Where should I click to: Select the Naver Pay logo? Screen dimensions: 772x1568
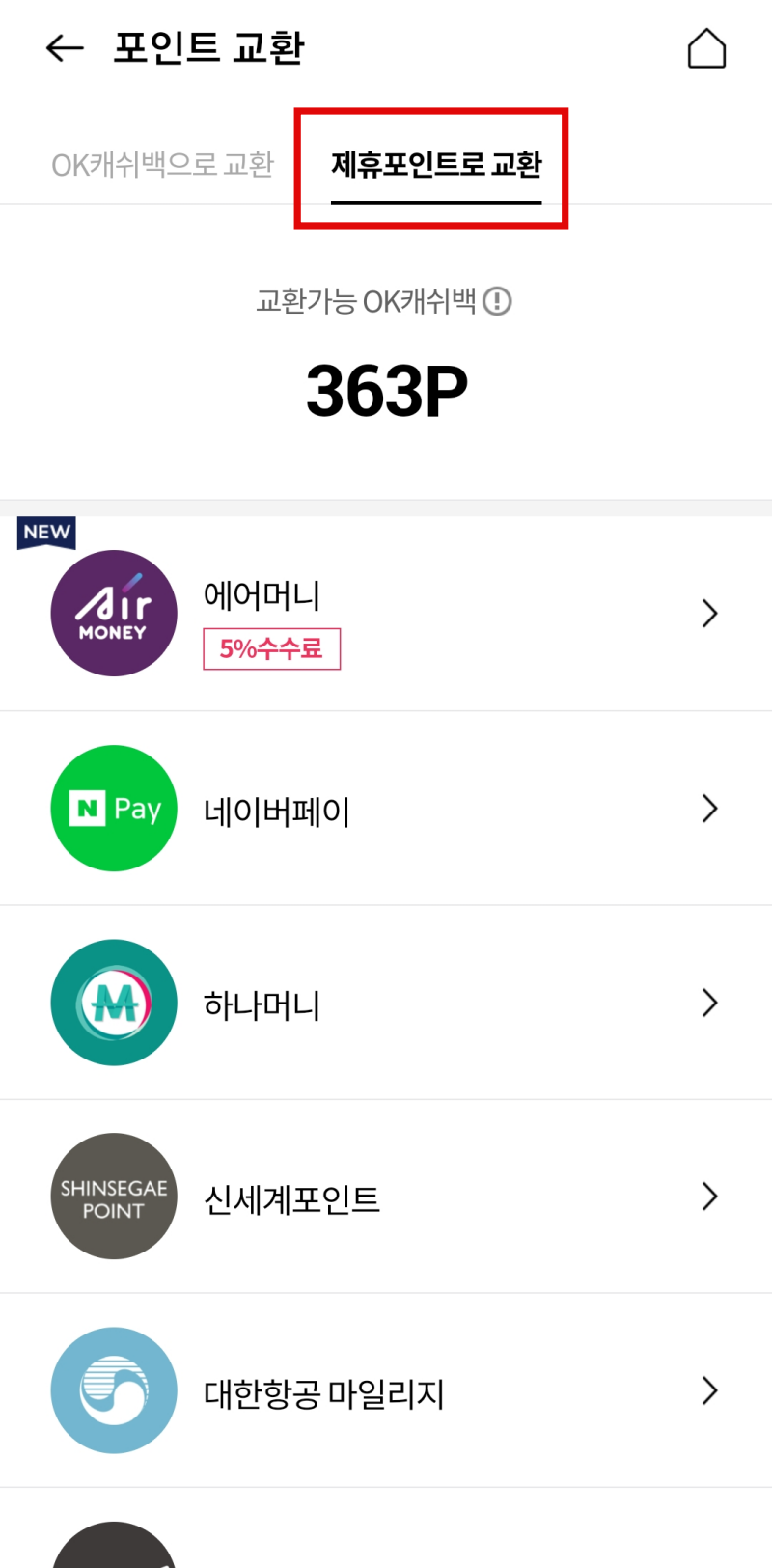click(x=113, y=809)
